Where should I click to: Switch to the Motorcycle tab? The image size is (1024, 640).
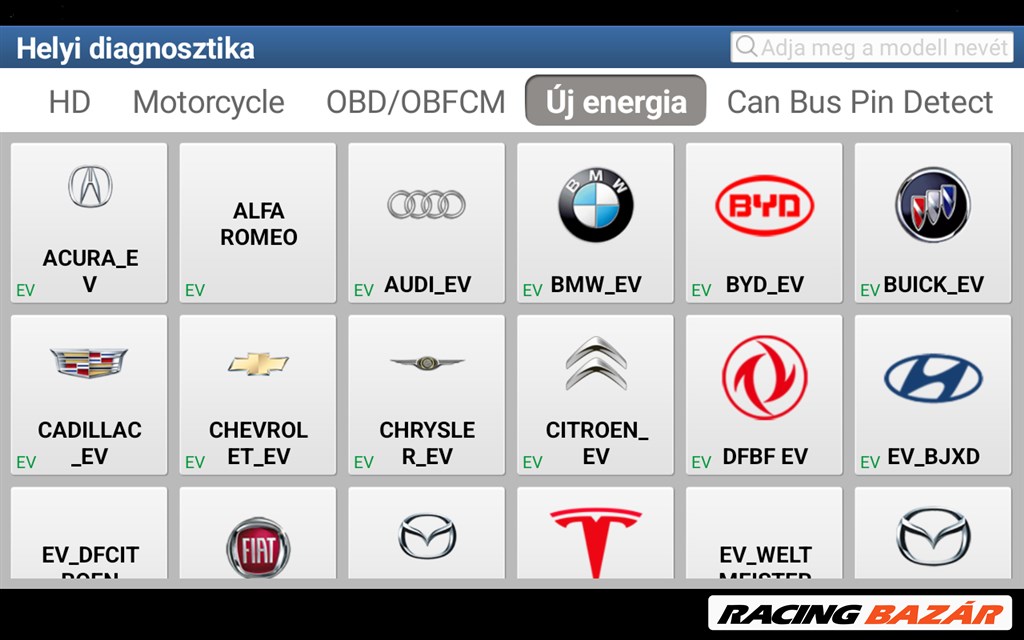coord(208,101)
